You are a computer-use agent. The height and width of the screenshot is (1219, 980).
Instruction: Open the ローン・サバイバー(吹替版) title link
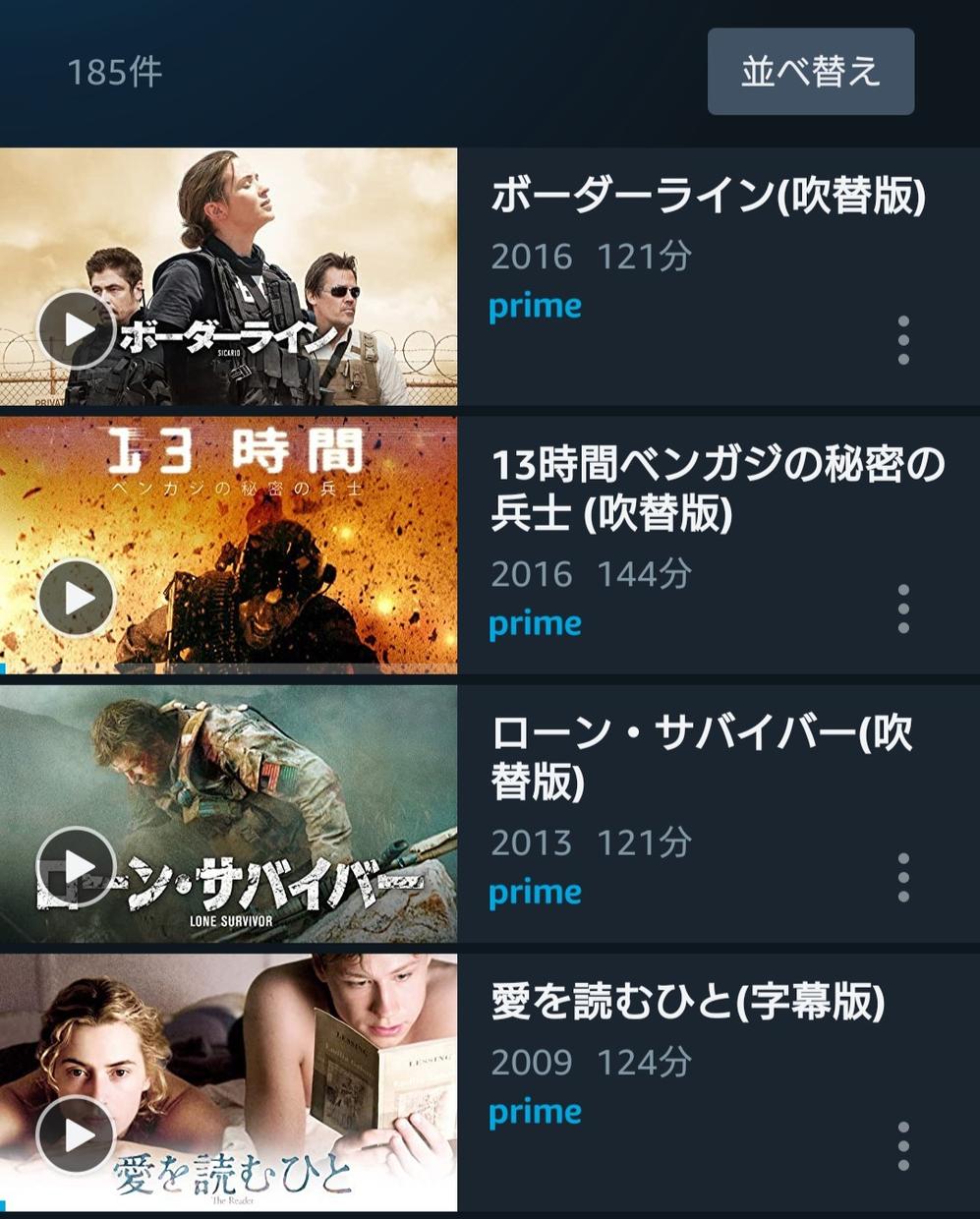703,757
